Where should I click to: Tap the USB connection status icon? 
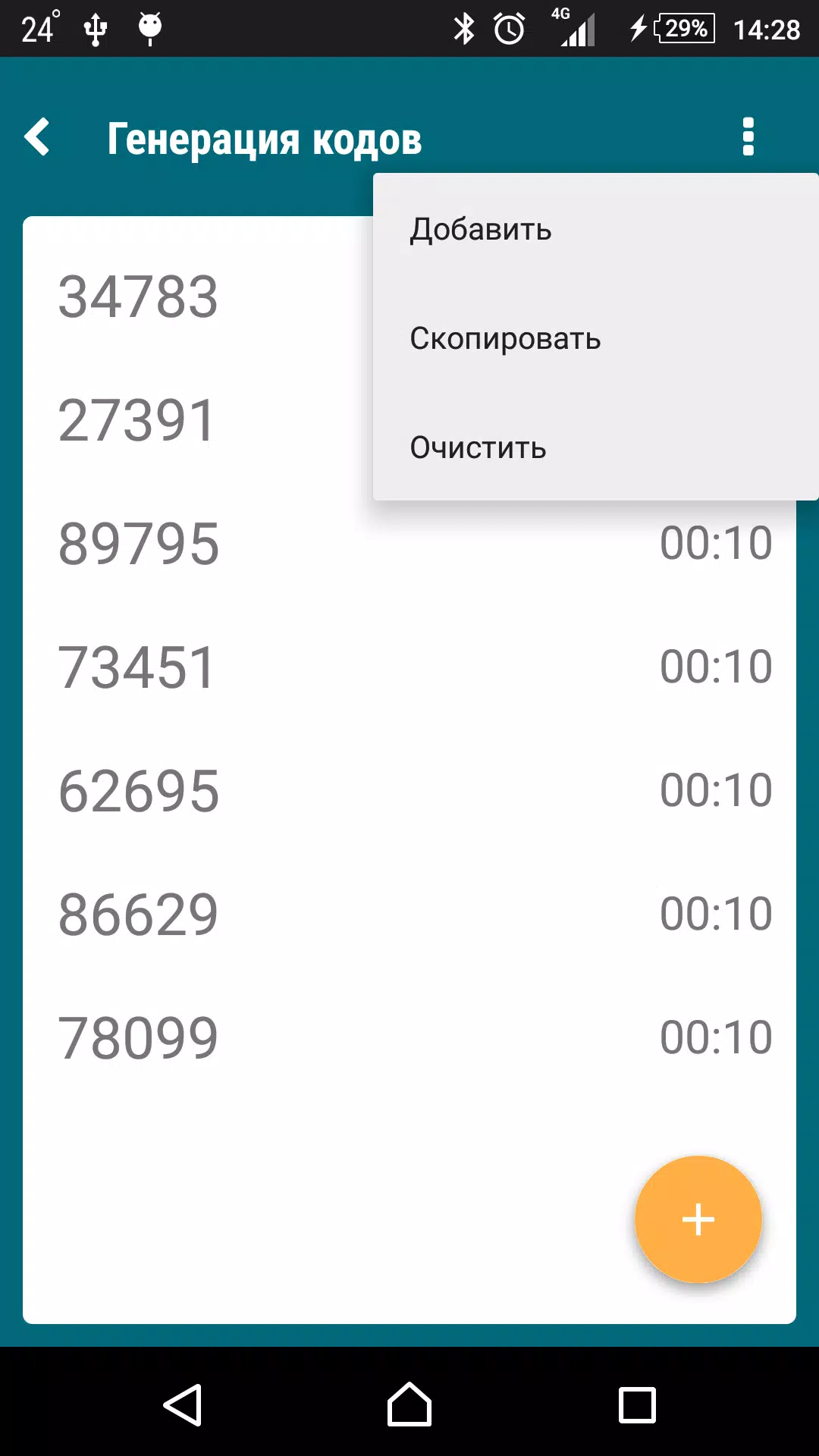94,27
